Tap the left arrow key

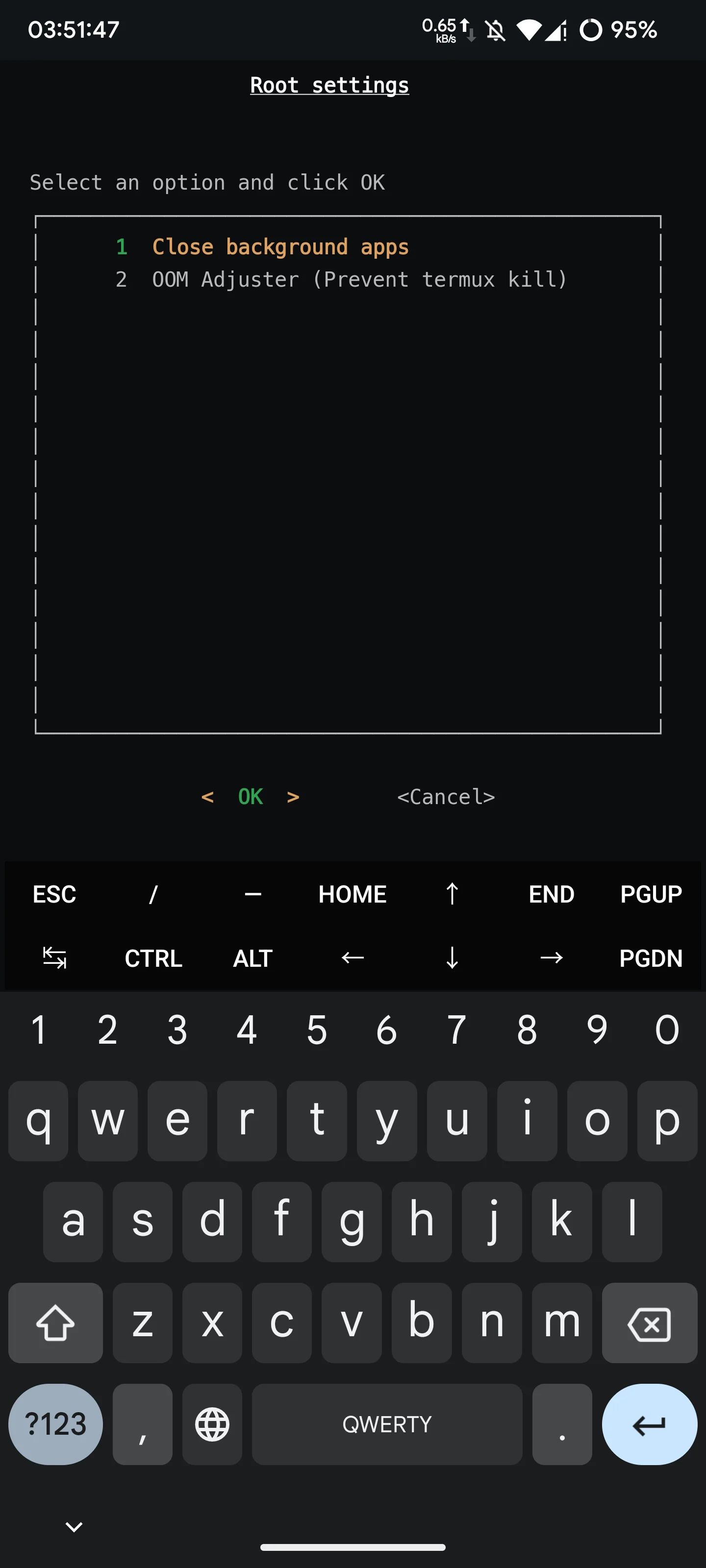(352, 958)
